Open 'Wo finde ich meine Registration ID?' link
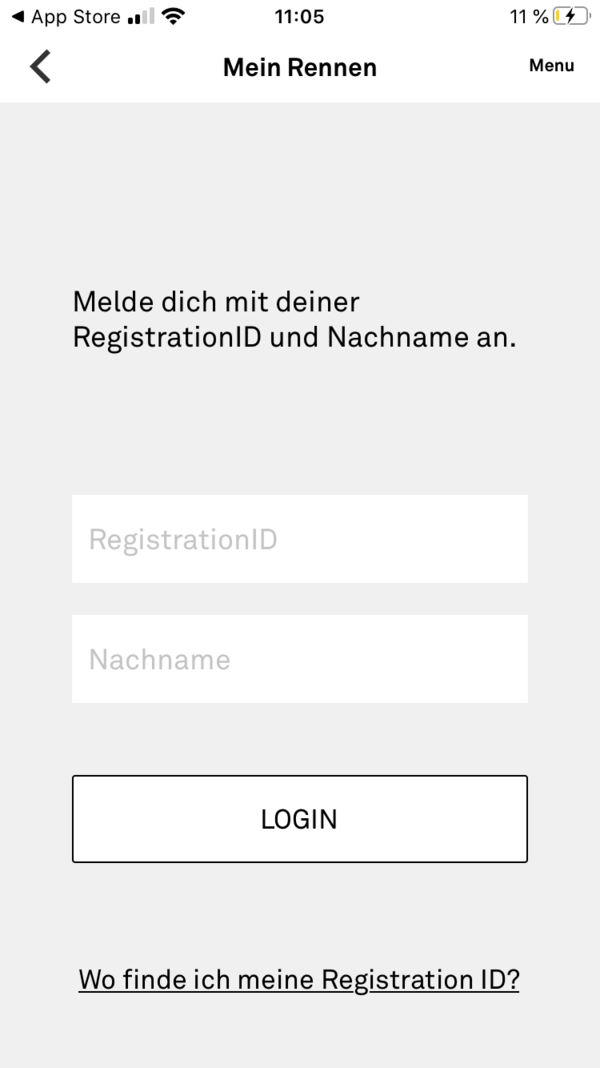Viewport: 600px width, 1068px height. click(299, 979)
